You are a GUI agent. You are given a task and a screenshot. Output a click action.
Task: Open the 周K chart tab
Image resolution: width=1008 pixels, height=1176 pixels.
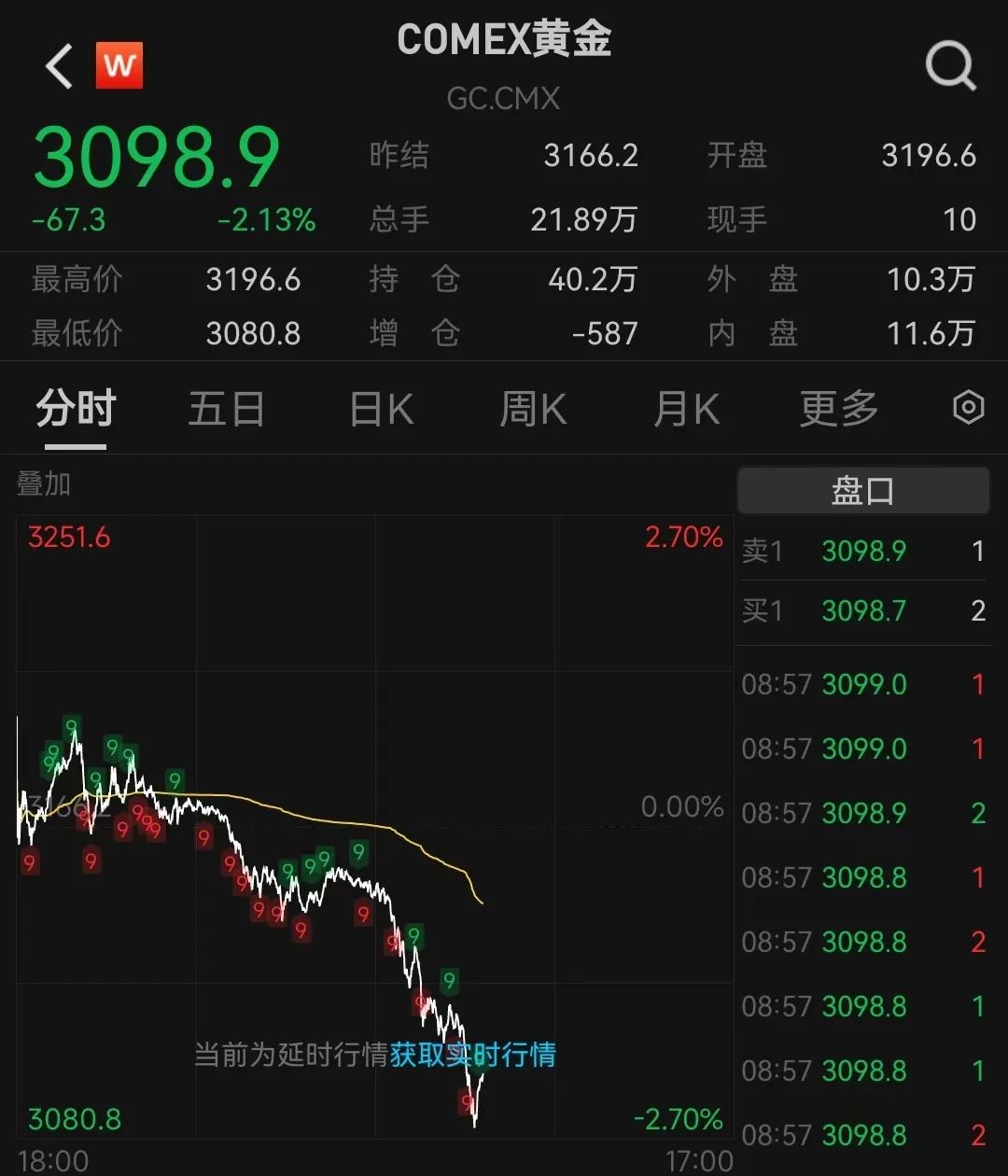tap(533, 409)
